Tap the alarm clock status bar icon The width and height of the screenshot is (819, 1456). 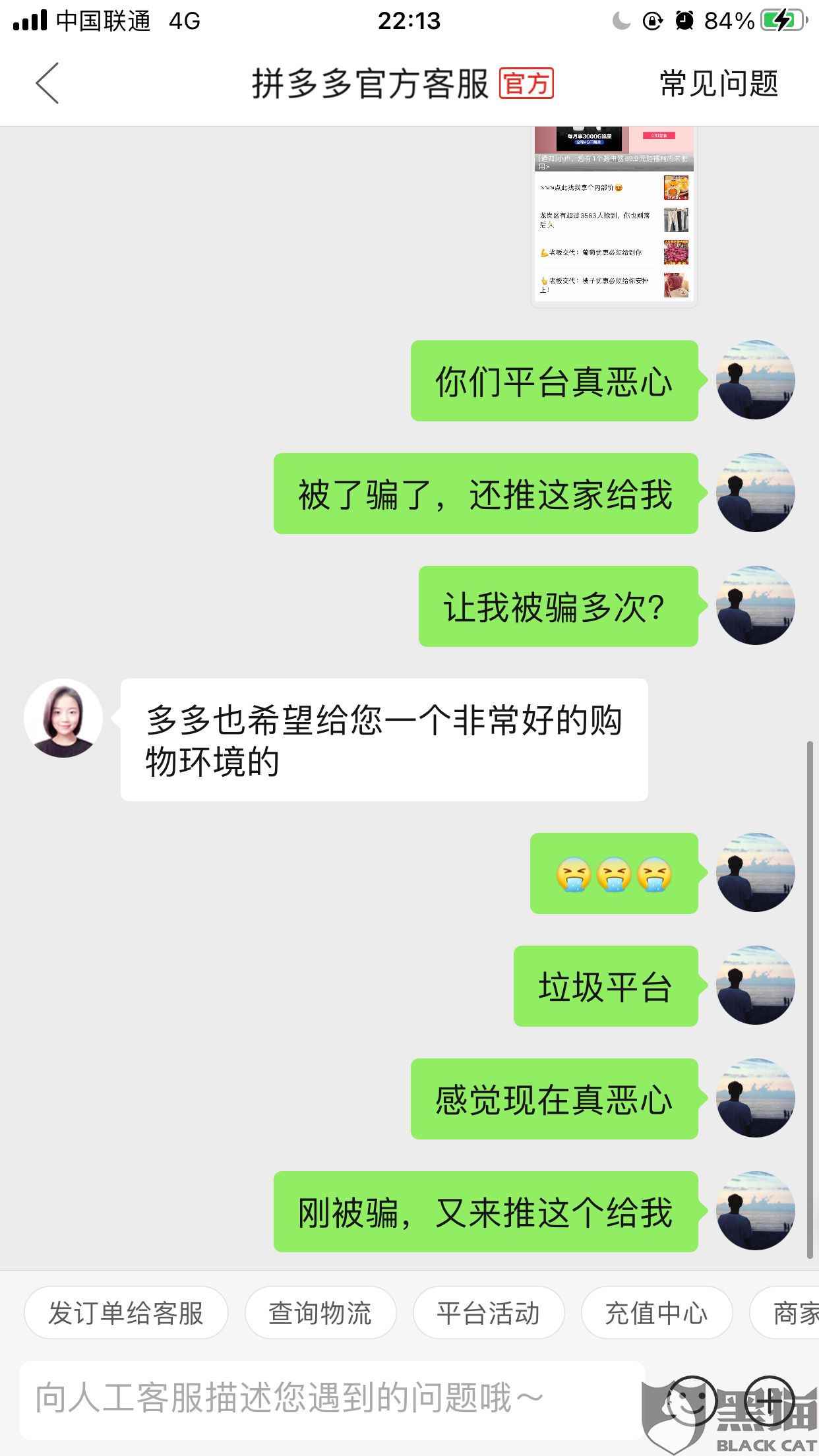[686, 20]
